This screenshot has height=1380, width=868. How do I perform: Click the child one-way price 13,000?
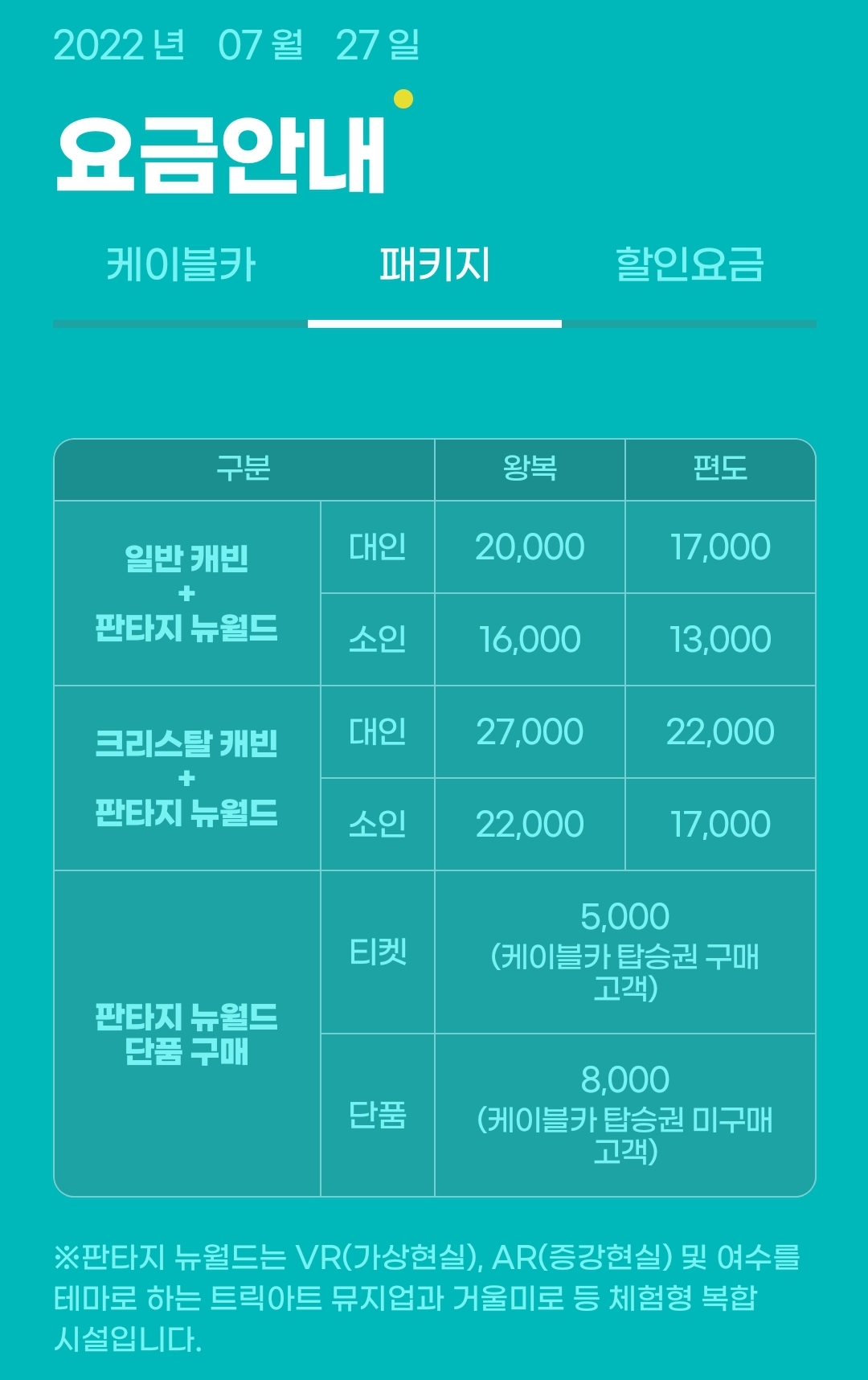(719, 639)
